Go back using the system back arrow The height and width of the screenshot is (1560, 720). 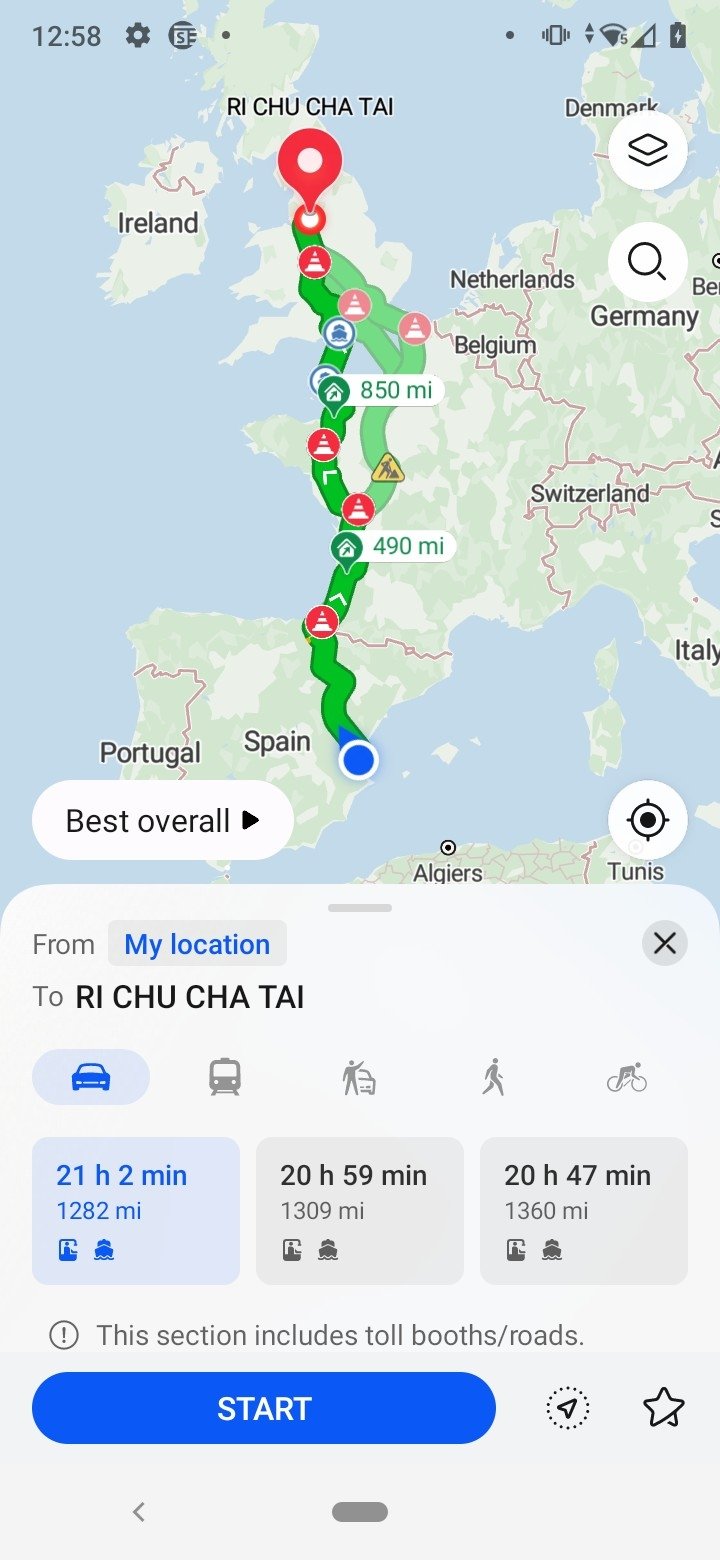click(x=140, y=1512)
